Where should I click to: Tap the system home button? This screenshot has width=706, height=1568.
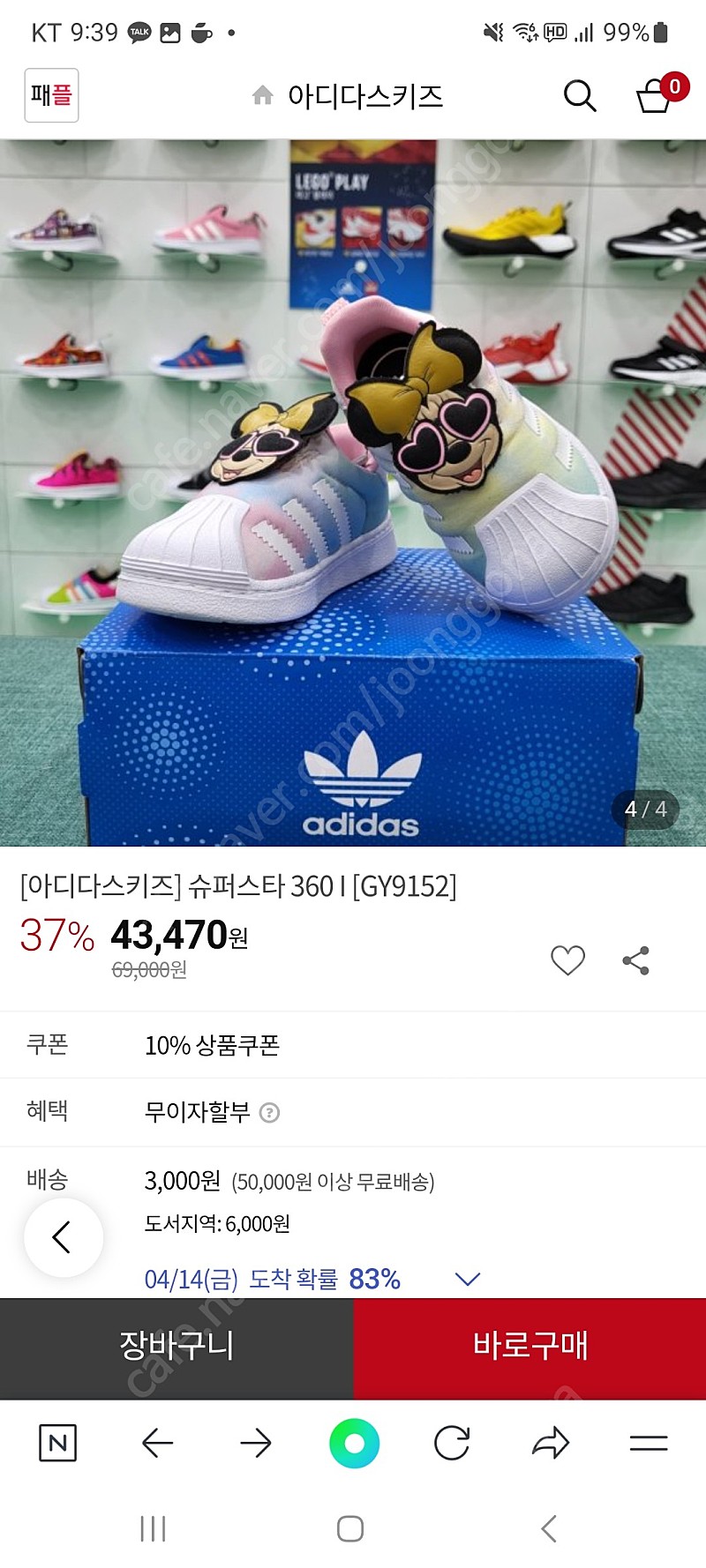(350, 1528)
